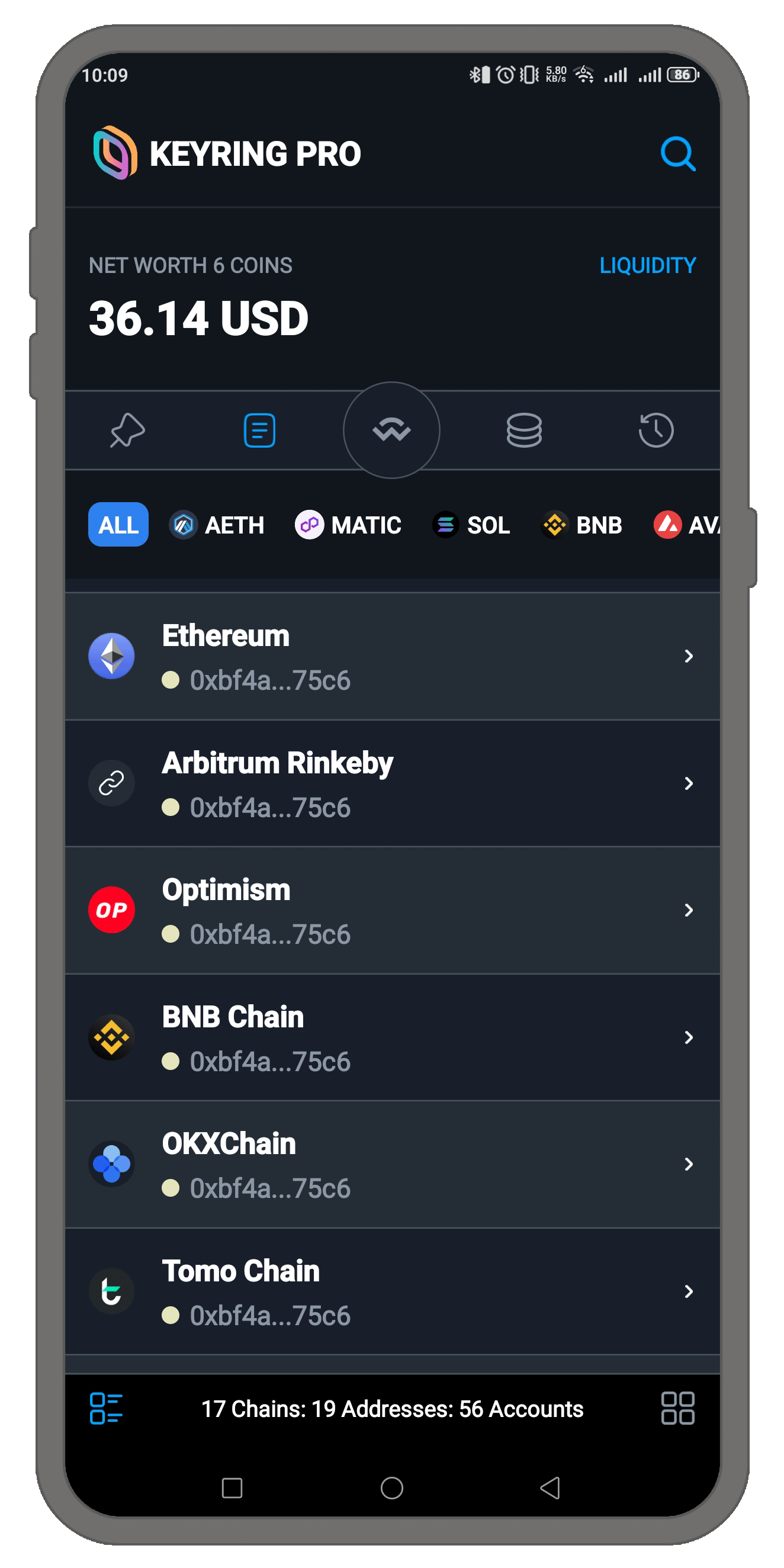784x1568 pixels.
Task: Tap the WalletConnect center button
Action: point(391,430)
